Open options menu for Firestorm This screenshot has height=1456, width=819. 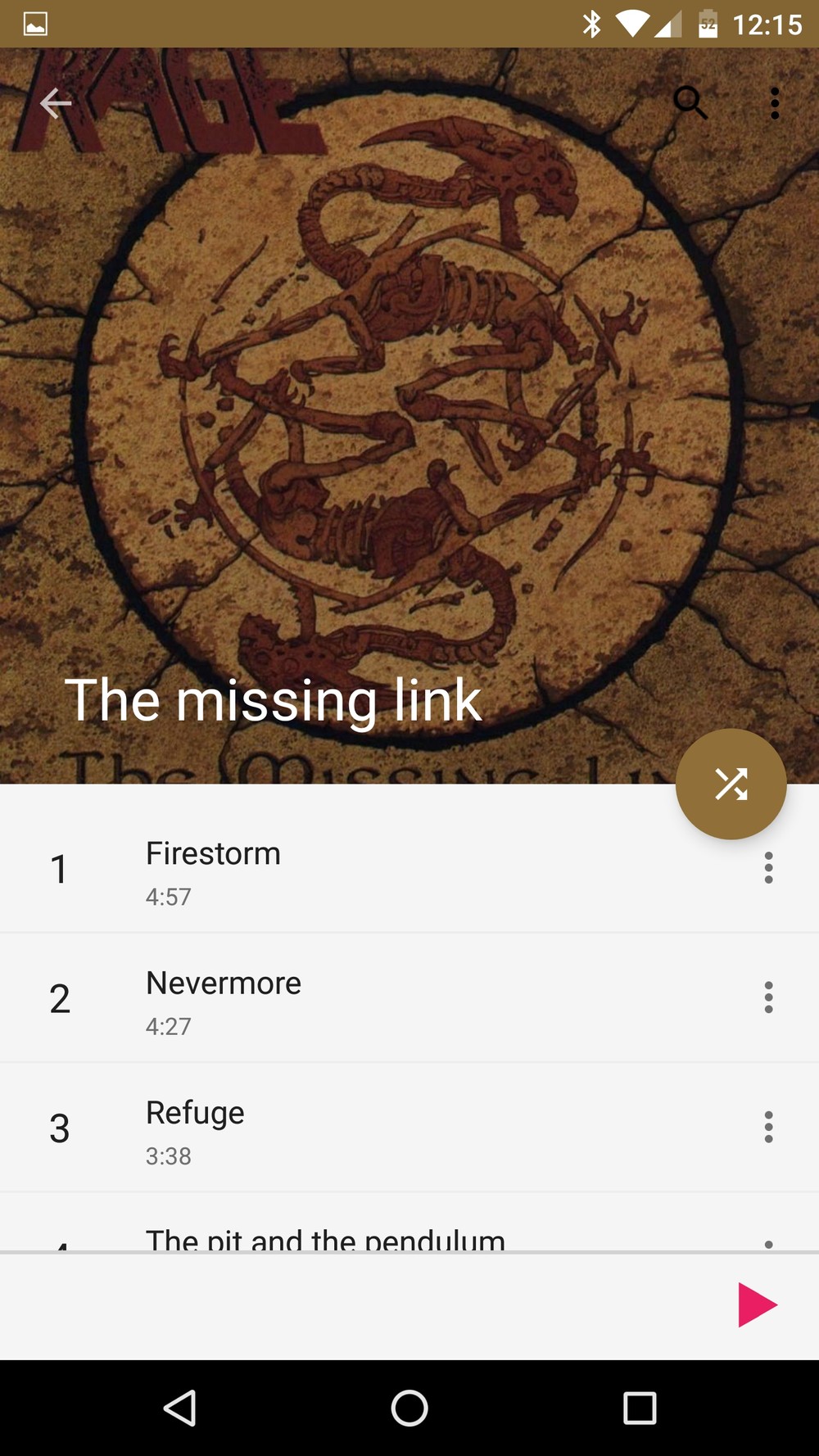pyautogui.click(x=768, y=868)
